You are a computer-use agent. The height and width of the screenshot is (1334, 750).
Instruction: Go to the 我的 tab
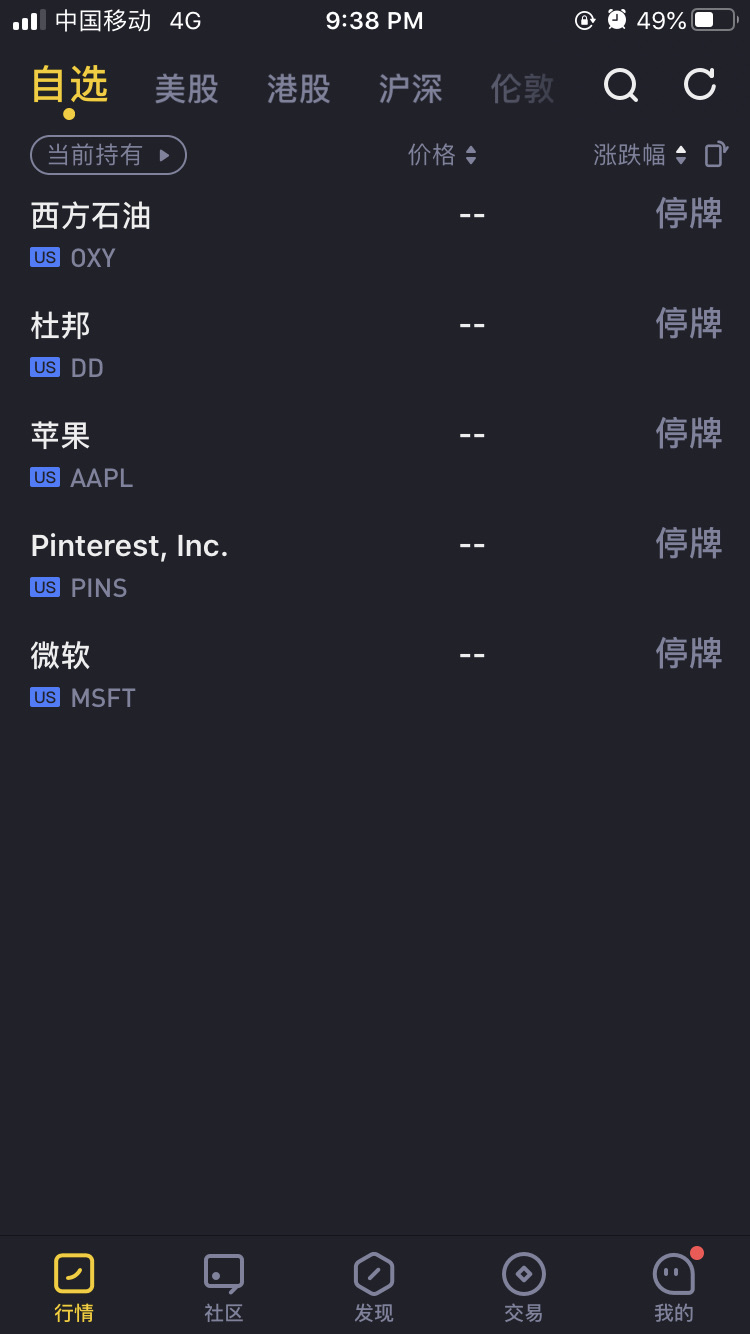click(x=674, y=1288)
